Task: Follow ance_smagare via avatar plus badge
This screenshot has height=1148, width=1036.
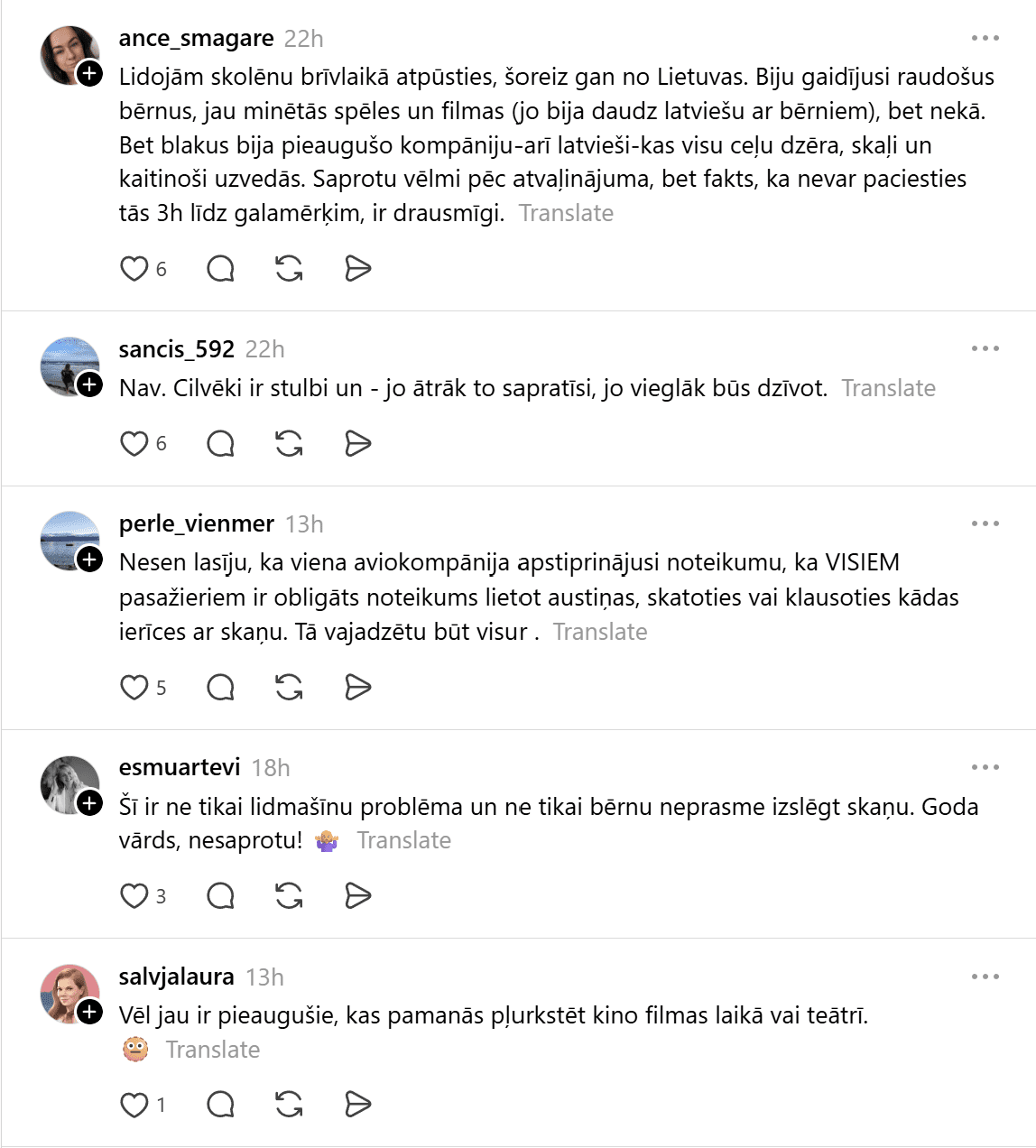Action: pyautogui.click(x=89, y=74)
